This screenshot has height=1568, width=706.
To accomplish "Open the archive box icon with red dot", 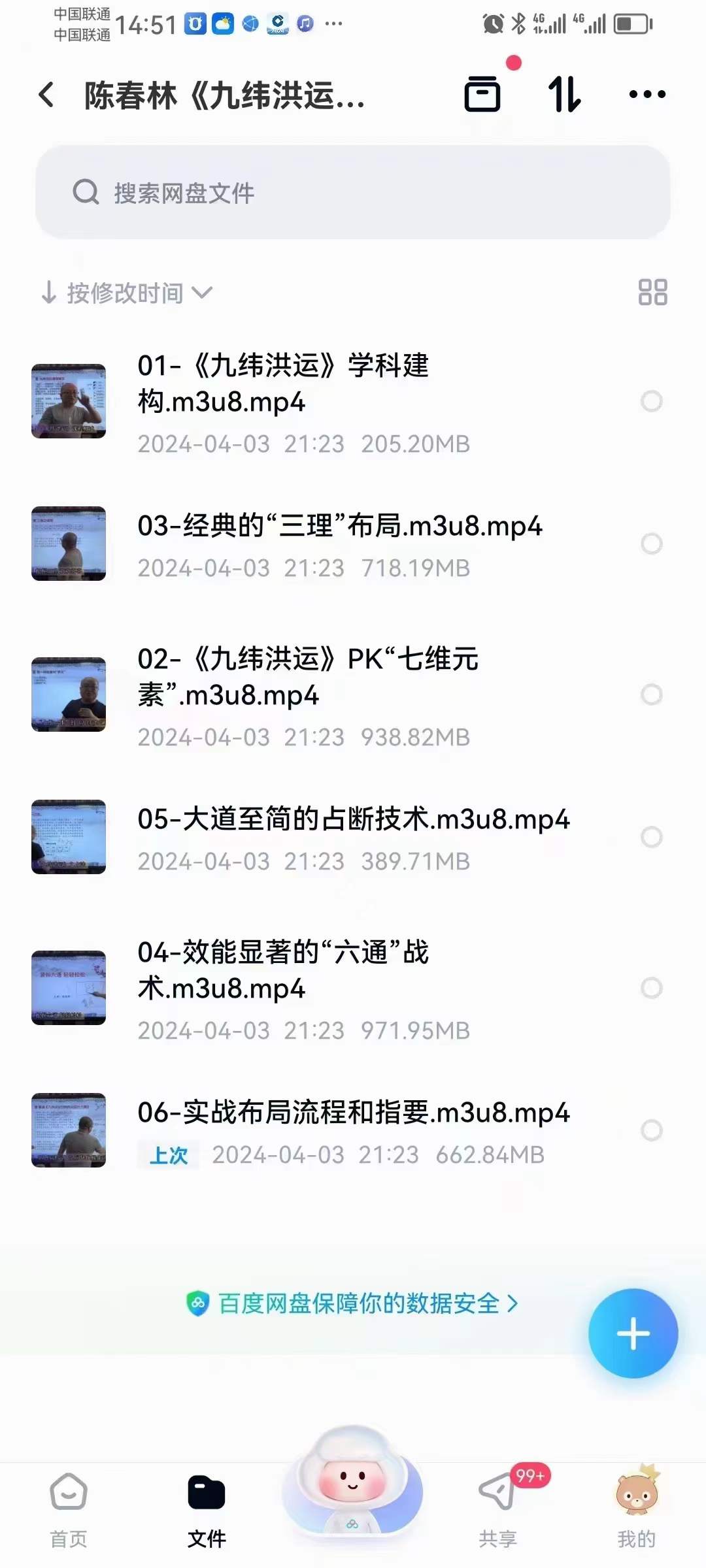I will click(483, 93).
